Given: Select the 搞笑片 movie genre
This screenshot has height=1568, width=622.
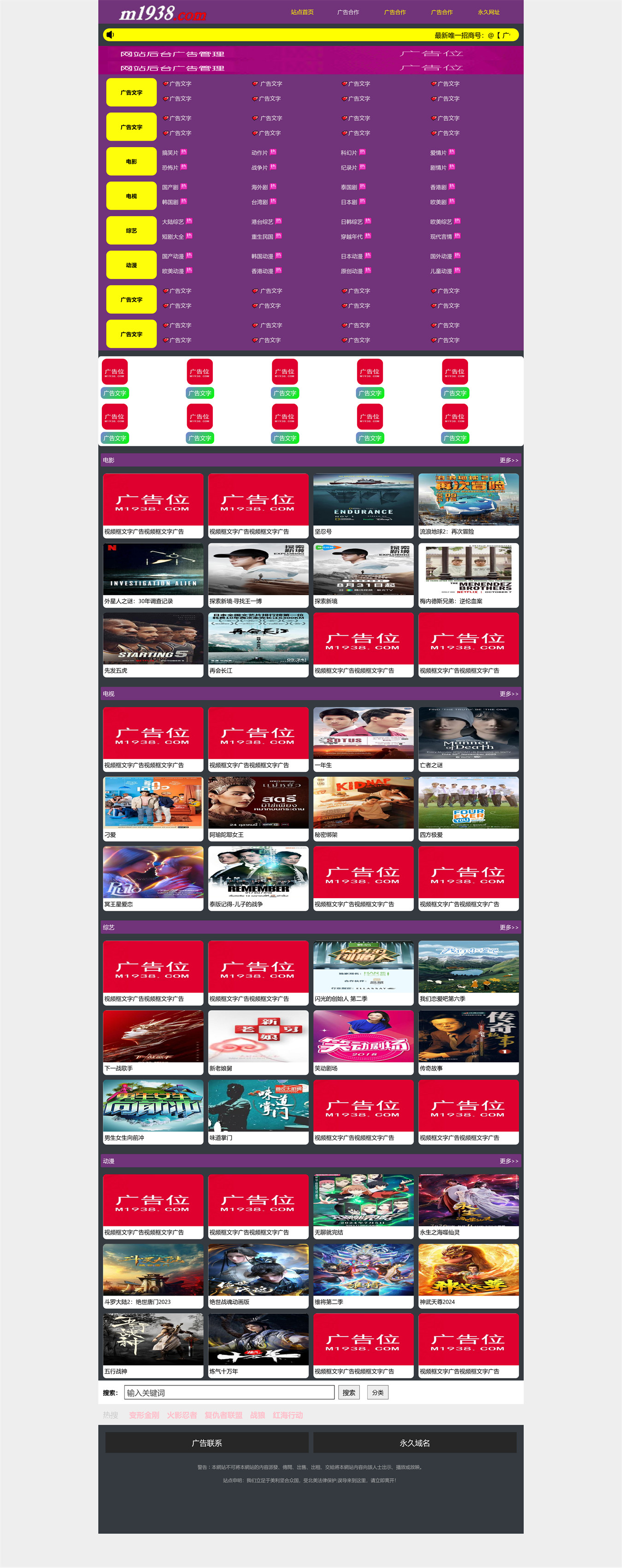Looking at the screenshot, I should point(170,153).
